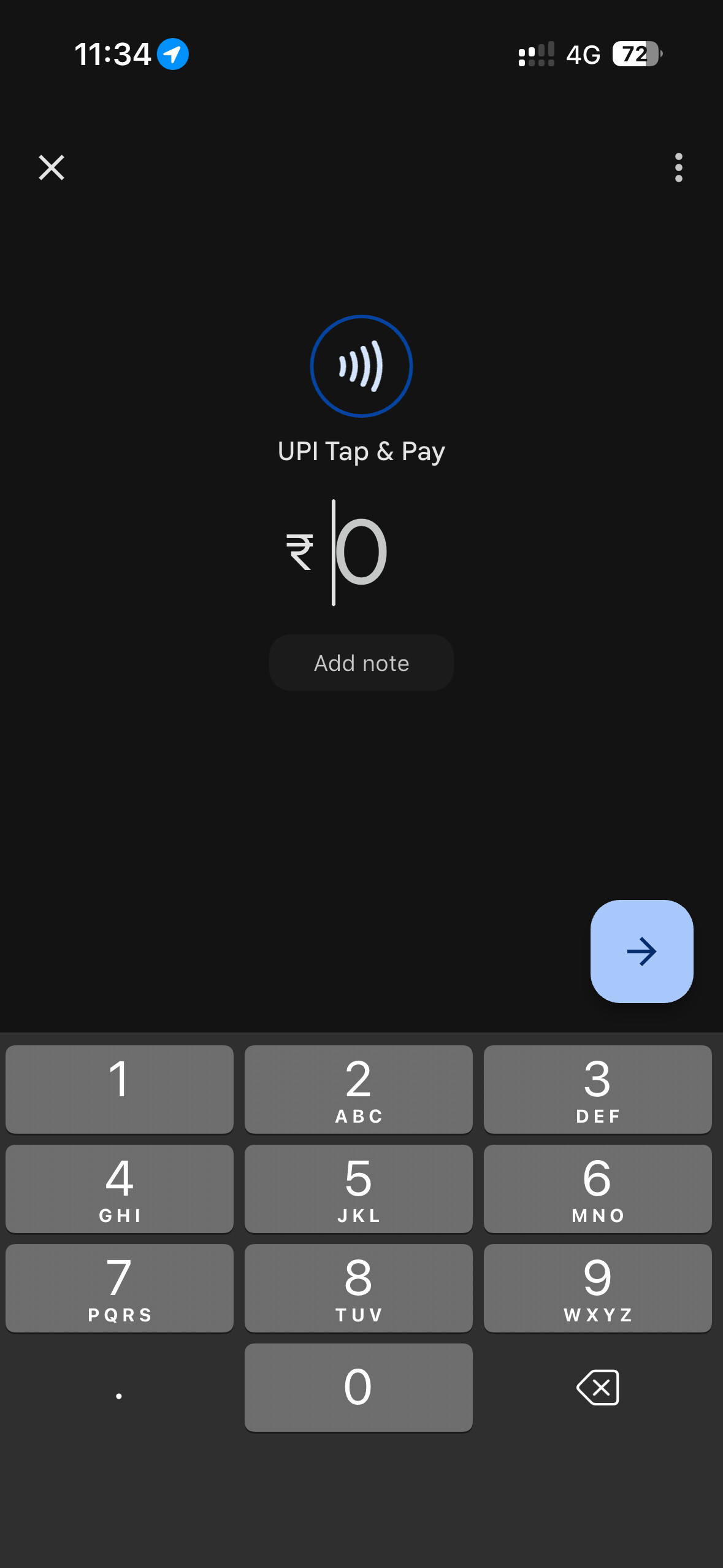Enter digit 6 on the keypad
The height and width of the screenshot is (1568, 723).
(597, 1189)
